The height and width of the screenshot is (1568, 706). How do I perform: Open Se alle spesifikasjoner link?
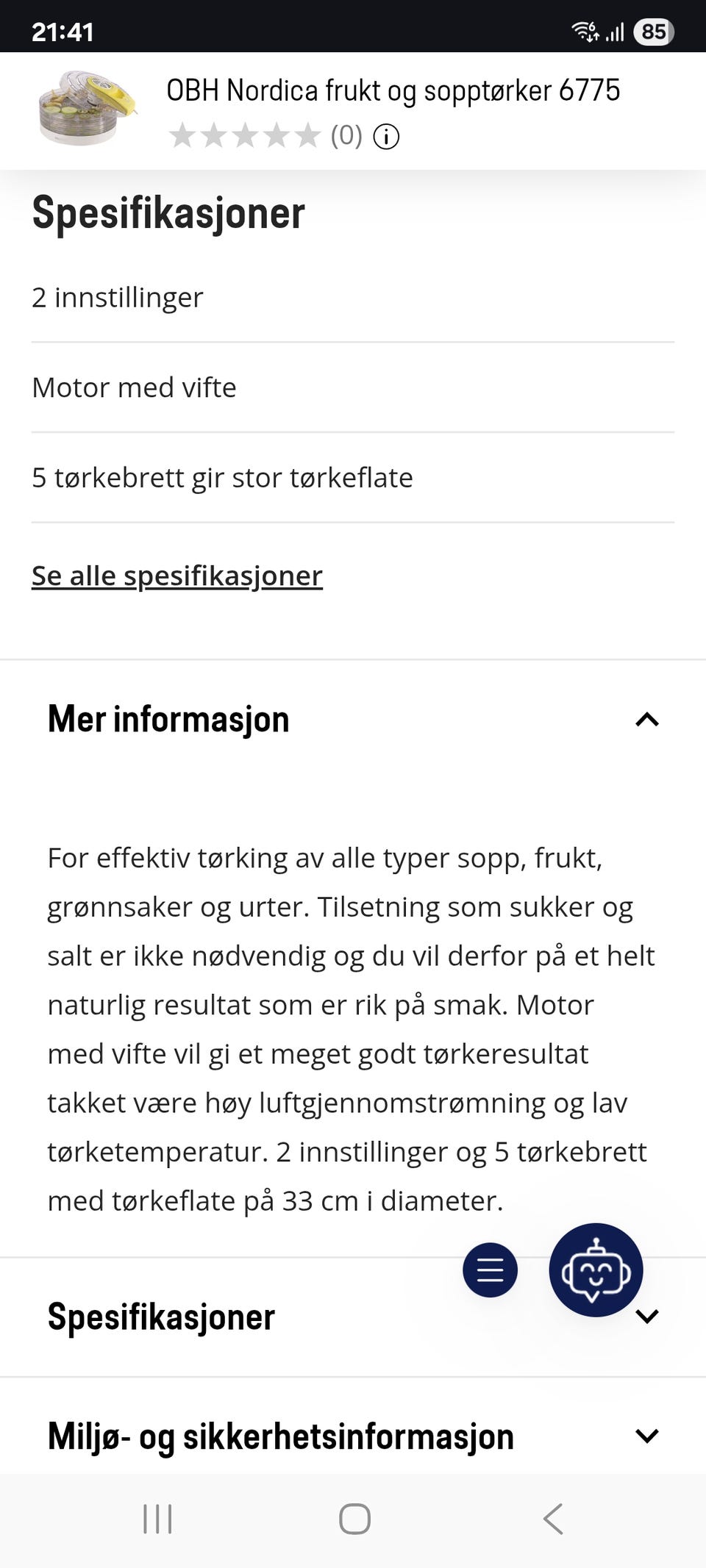point(176,576)
